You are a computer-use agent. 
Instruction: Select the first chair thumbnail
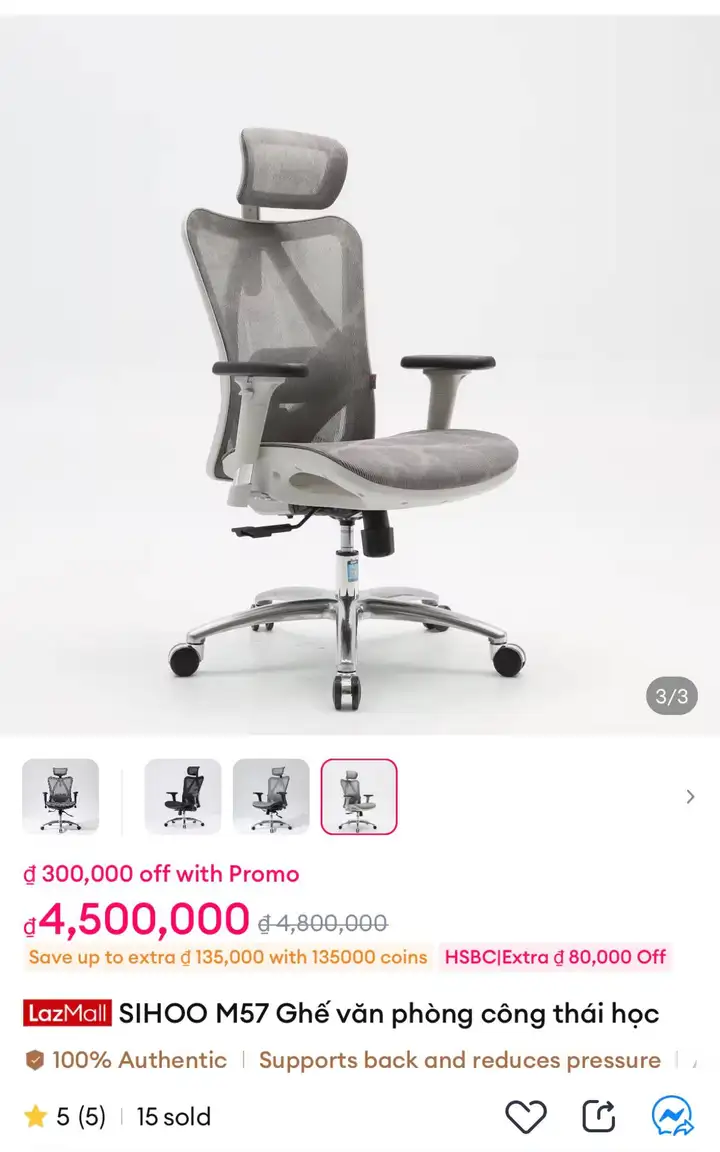click(60, 796)
